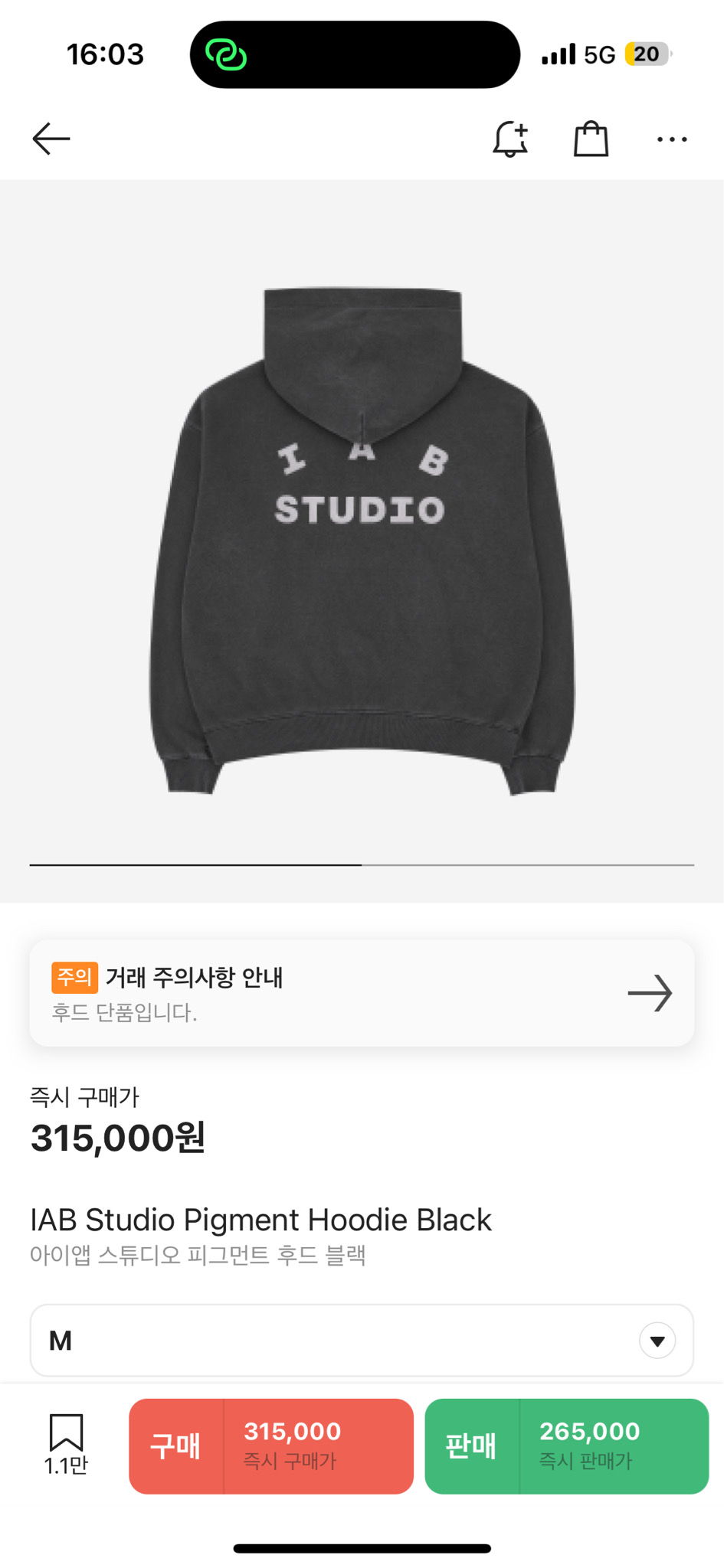Click the image carousel progress bar

point(362,864)
